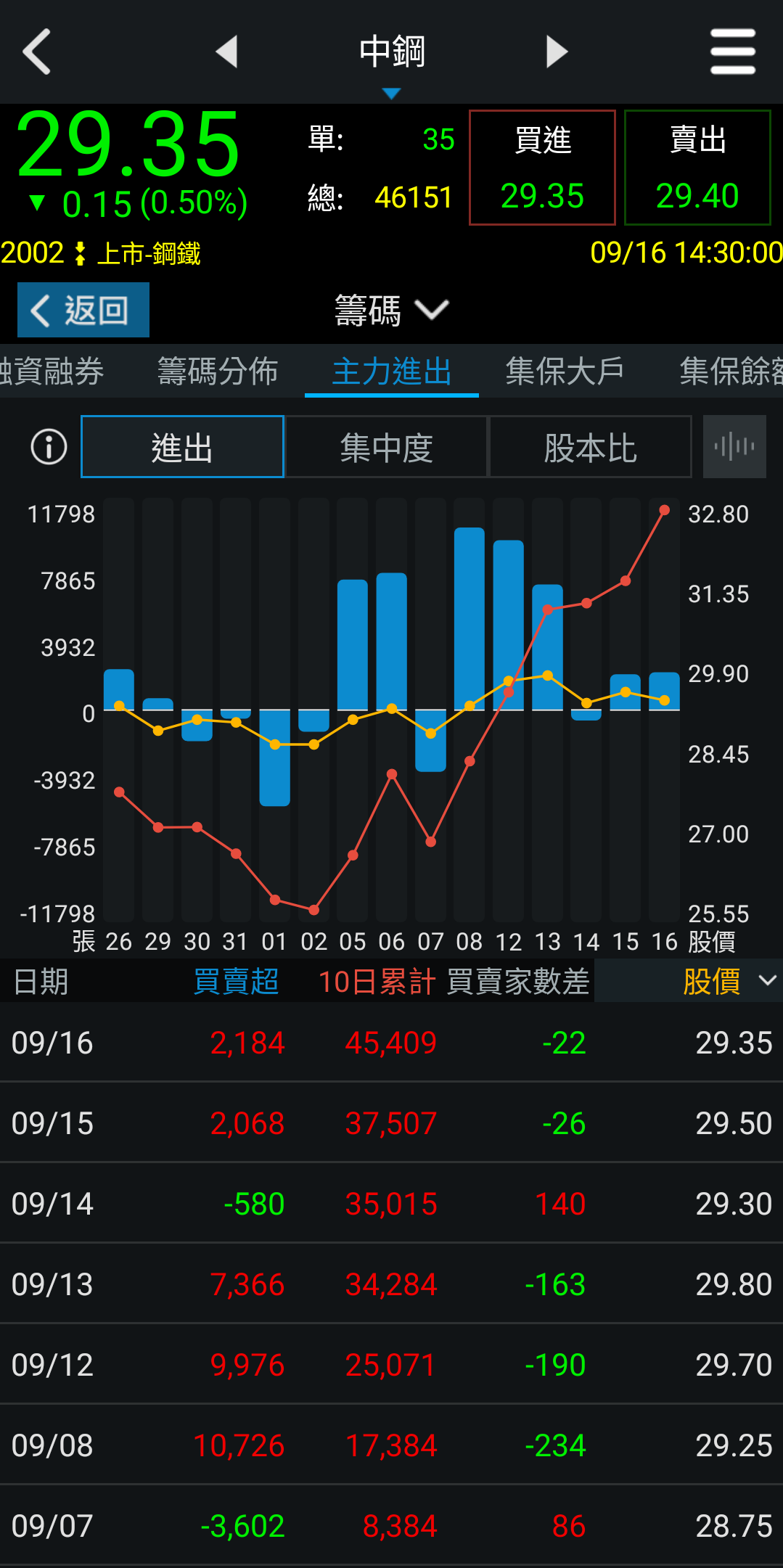Switch to the 集中度 segment
The image size is (783, 1568).
point(387,447)
